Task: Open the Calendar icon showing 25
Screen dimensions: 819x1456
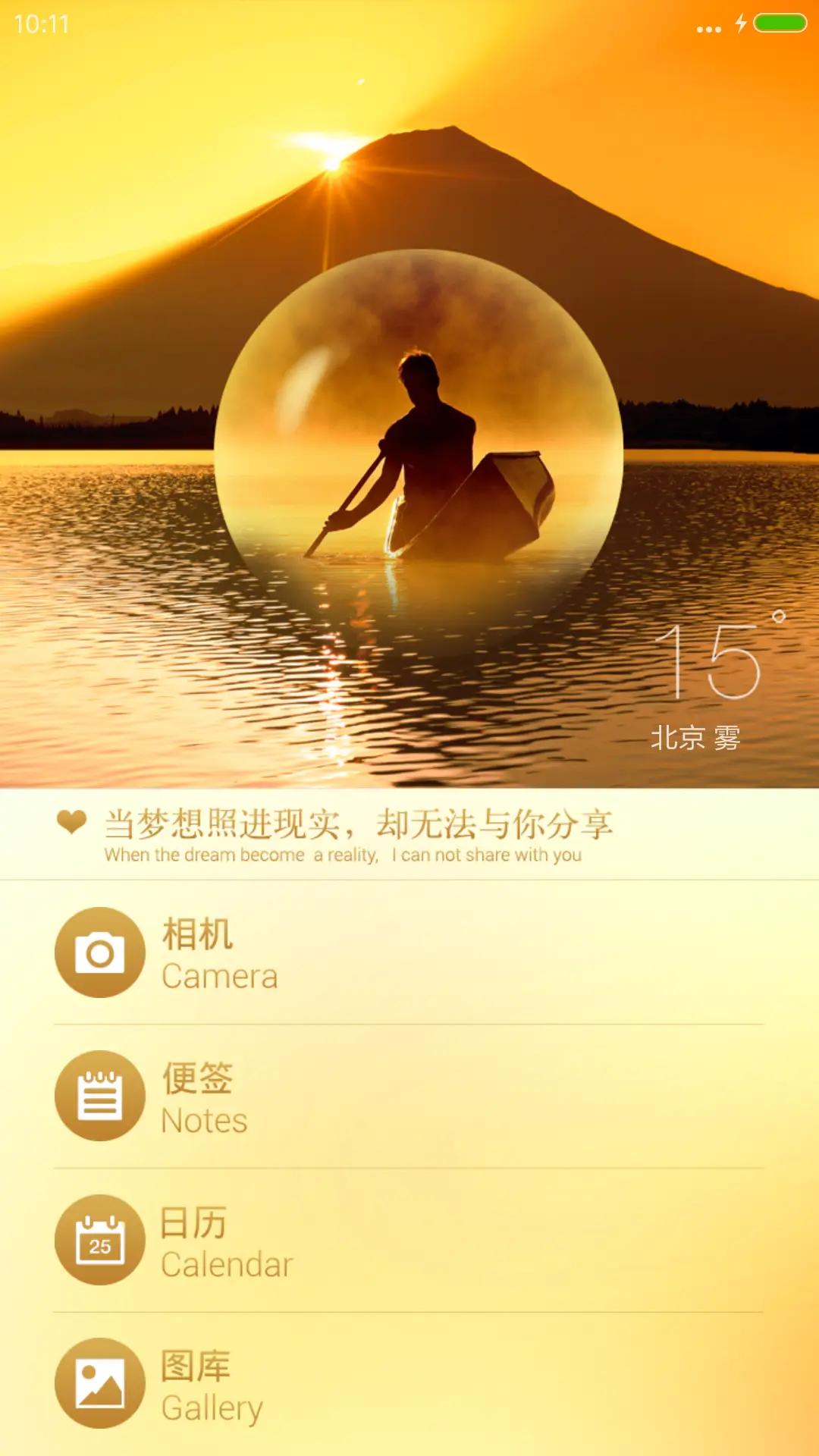Action: 99,1238
